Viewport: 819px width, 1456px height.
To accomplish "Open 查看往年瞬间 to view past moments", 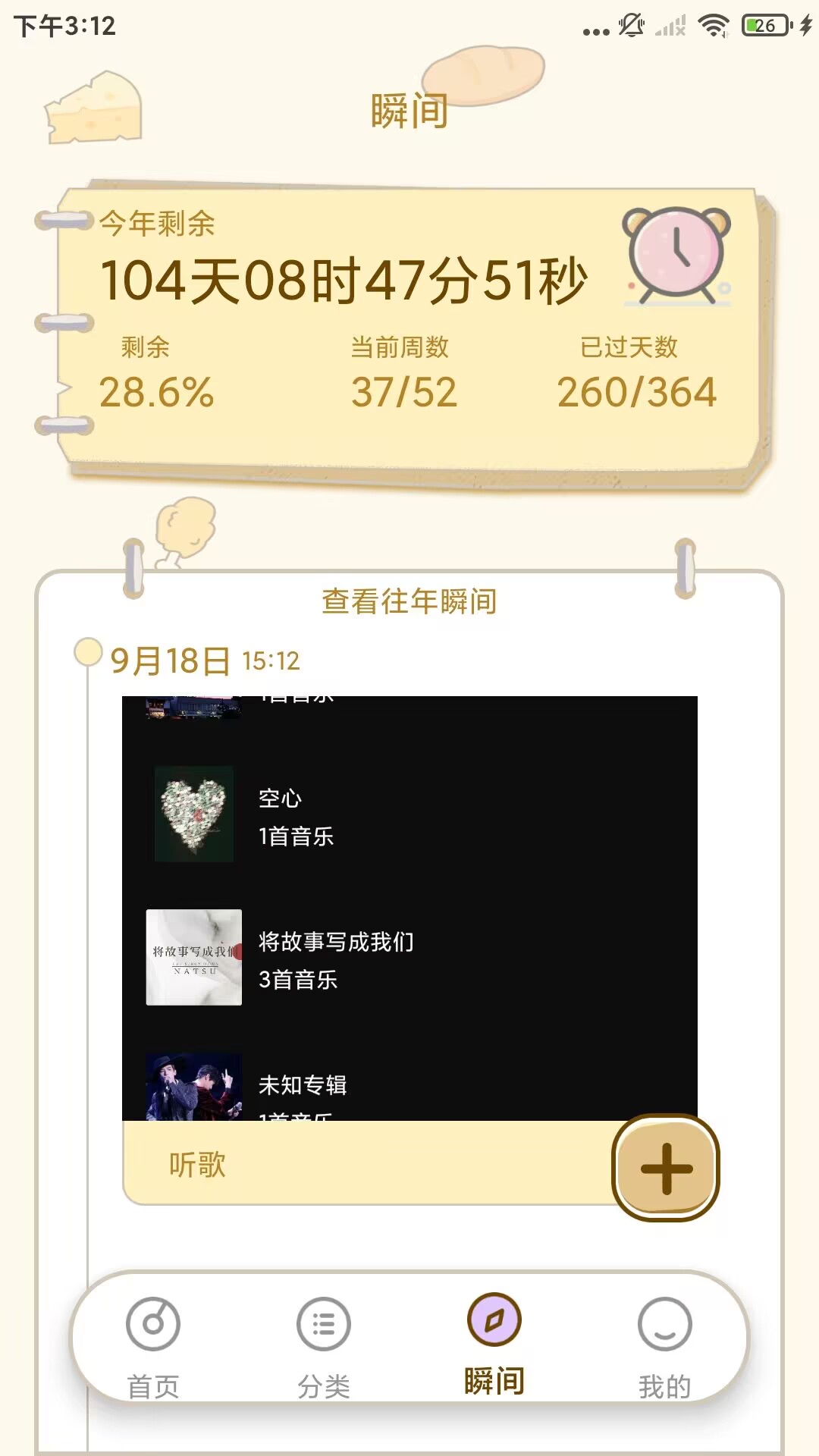I will [x=409, y=601].
